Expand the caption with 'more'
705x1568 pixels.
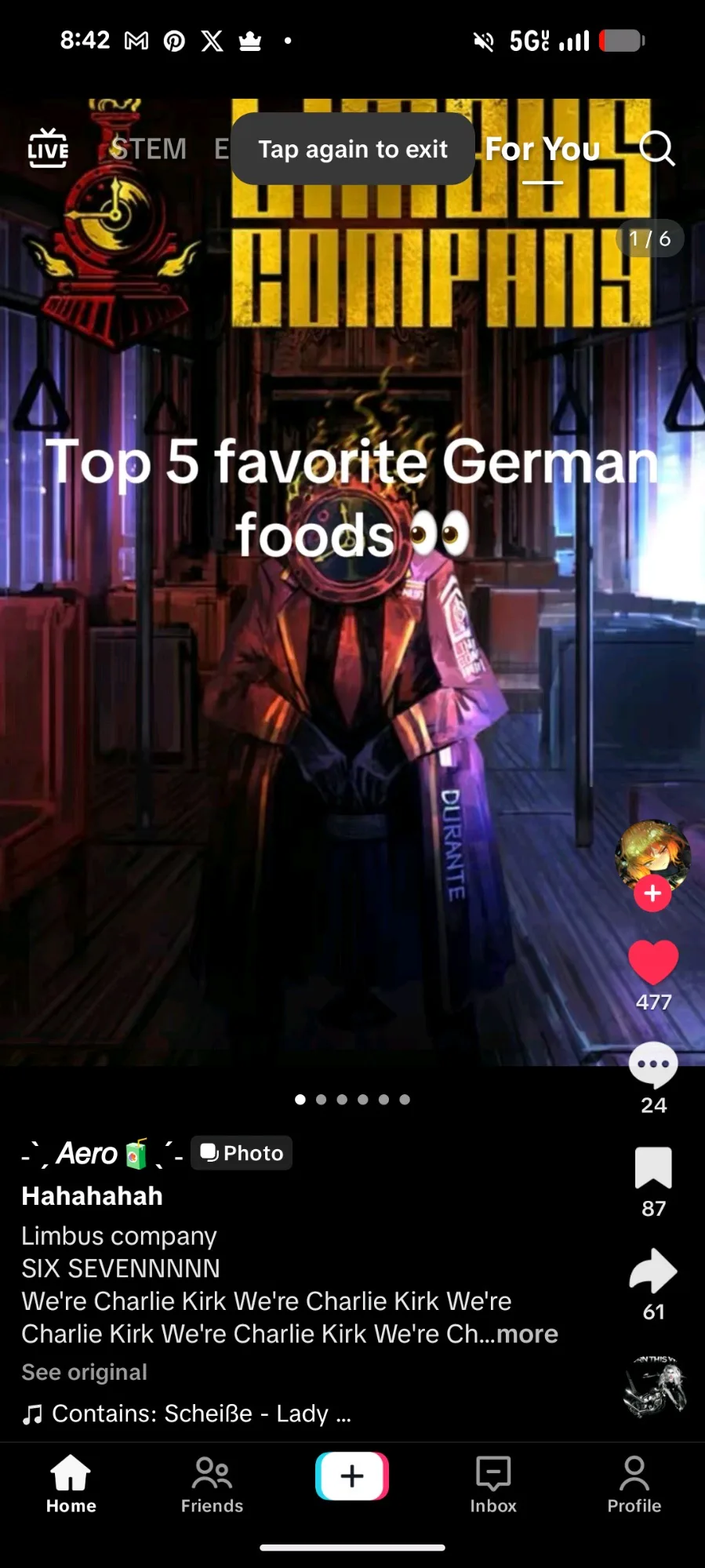pos(527,1333)
